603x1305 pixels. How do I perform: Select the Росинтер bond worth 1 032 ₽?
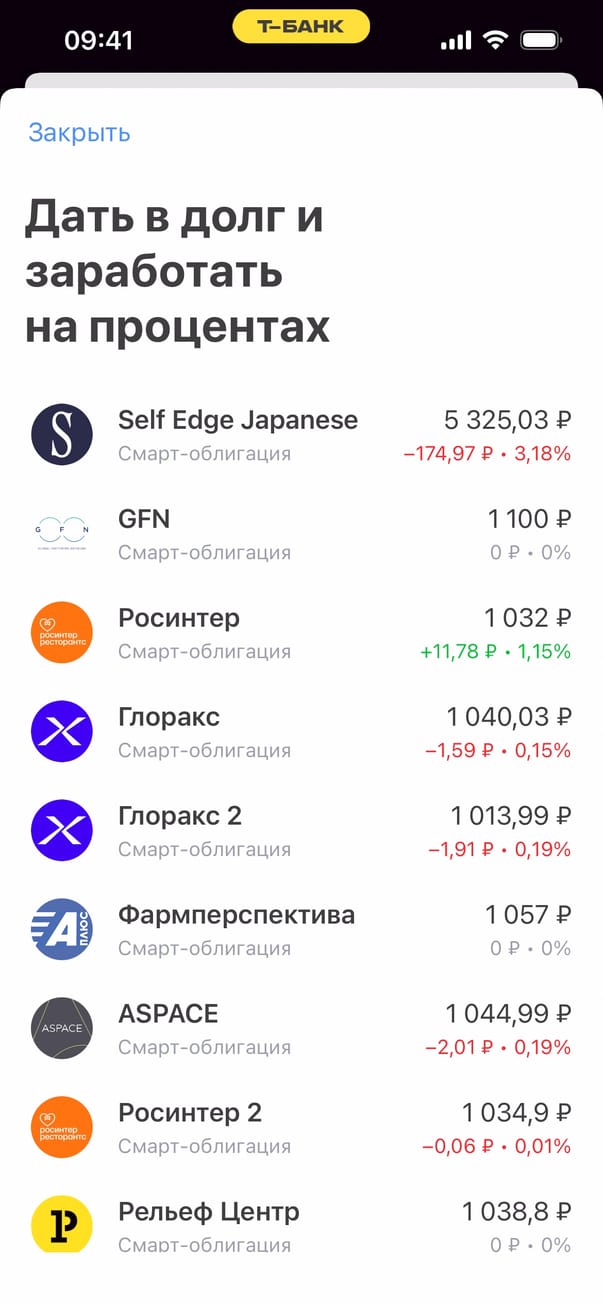[x=300, y=633]
